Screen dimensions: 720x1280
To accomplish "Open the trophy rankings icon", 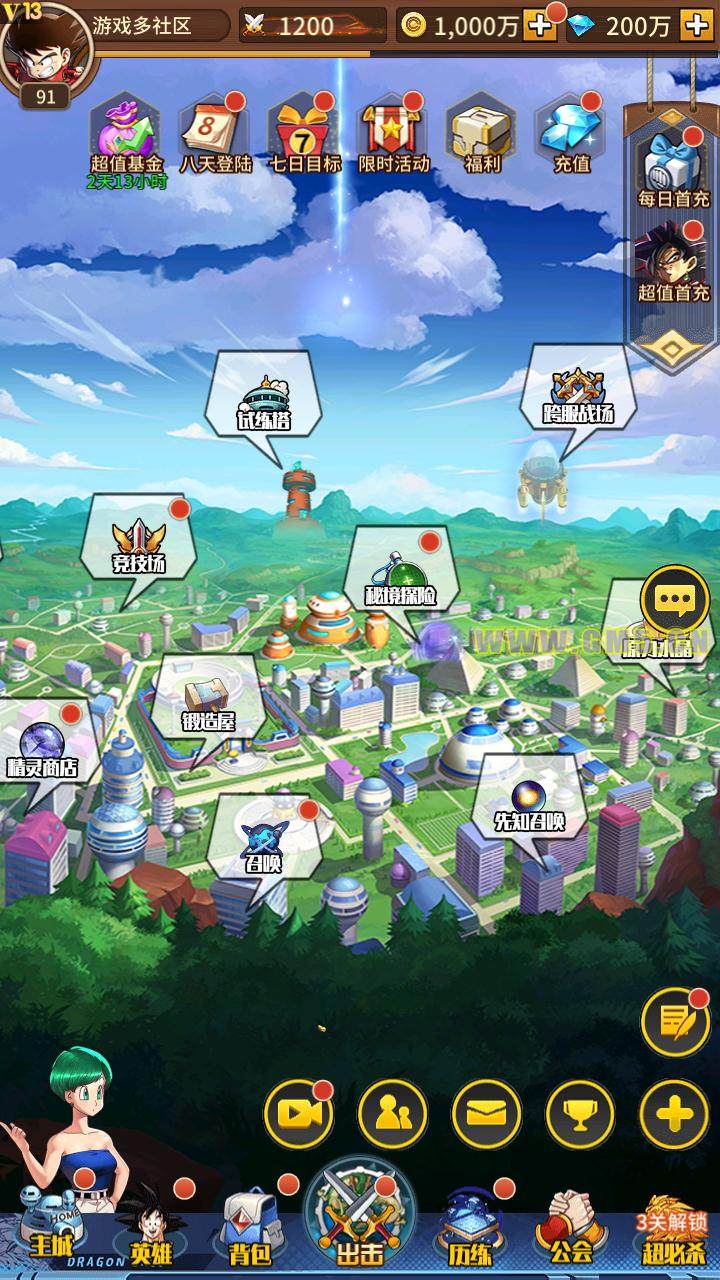I will point(581,1113).
